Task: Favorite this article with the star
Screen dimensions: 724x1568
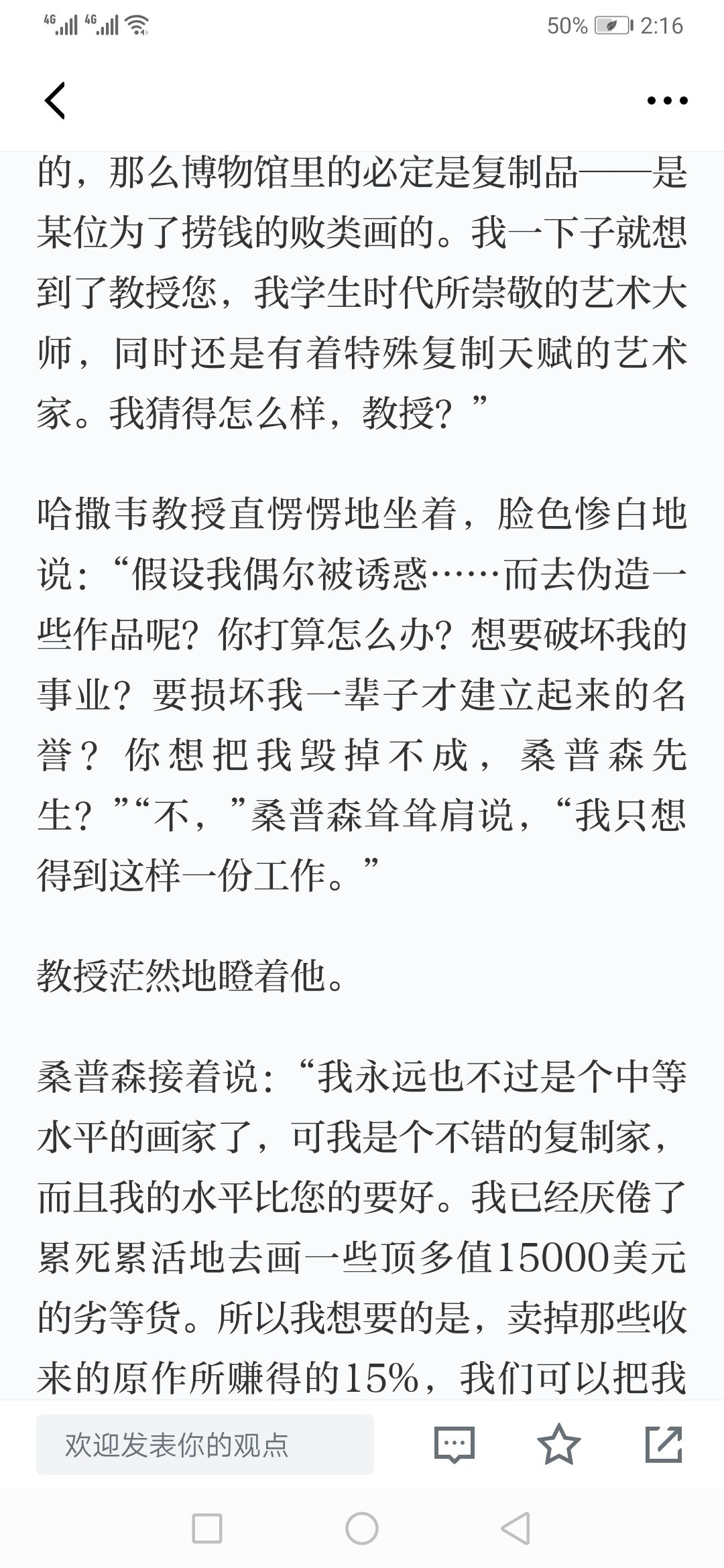Action: pyautogui.click(x=559, y=1444)
